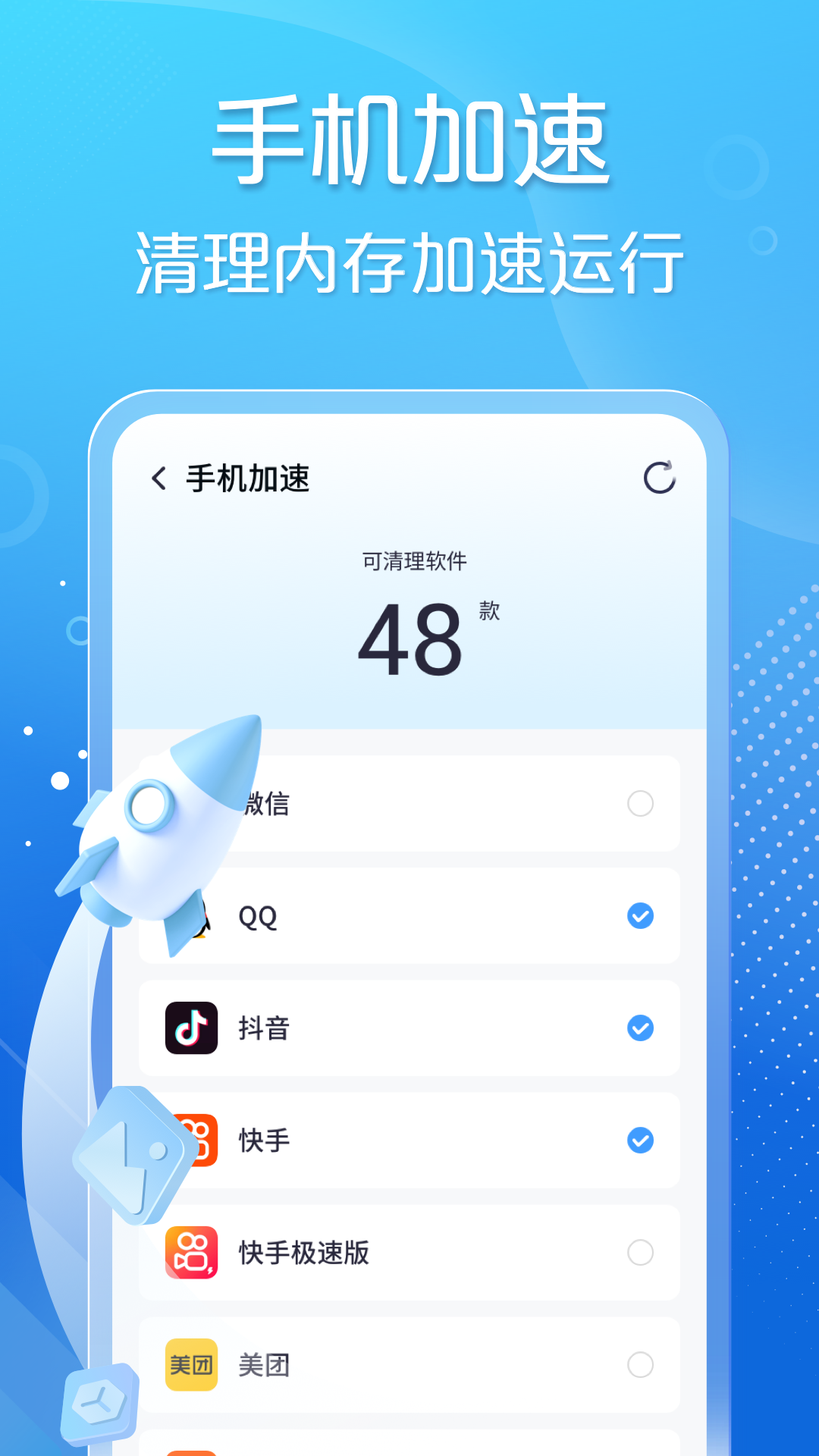Image resolution: width=819 pixels, height=1456 pixels.
Task: Enable the 美团 cleanup checkbox
Action: [641, 1365]
